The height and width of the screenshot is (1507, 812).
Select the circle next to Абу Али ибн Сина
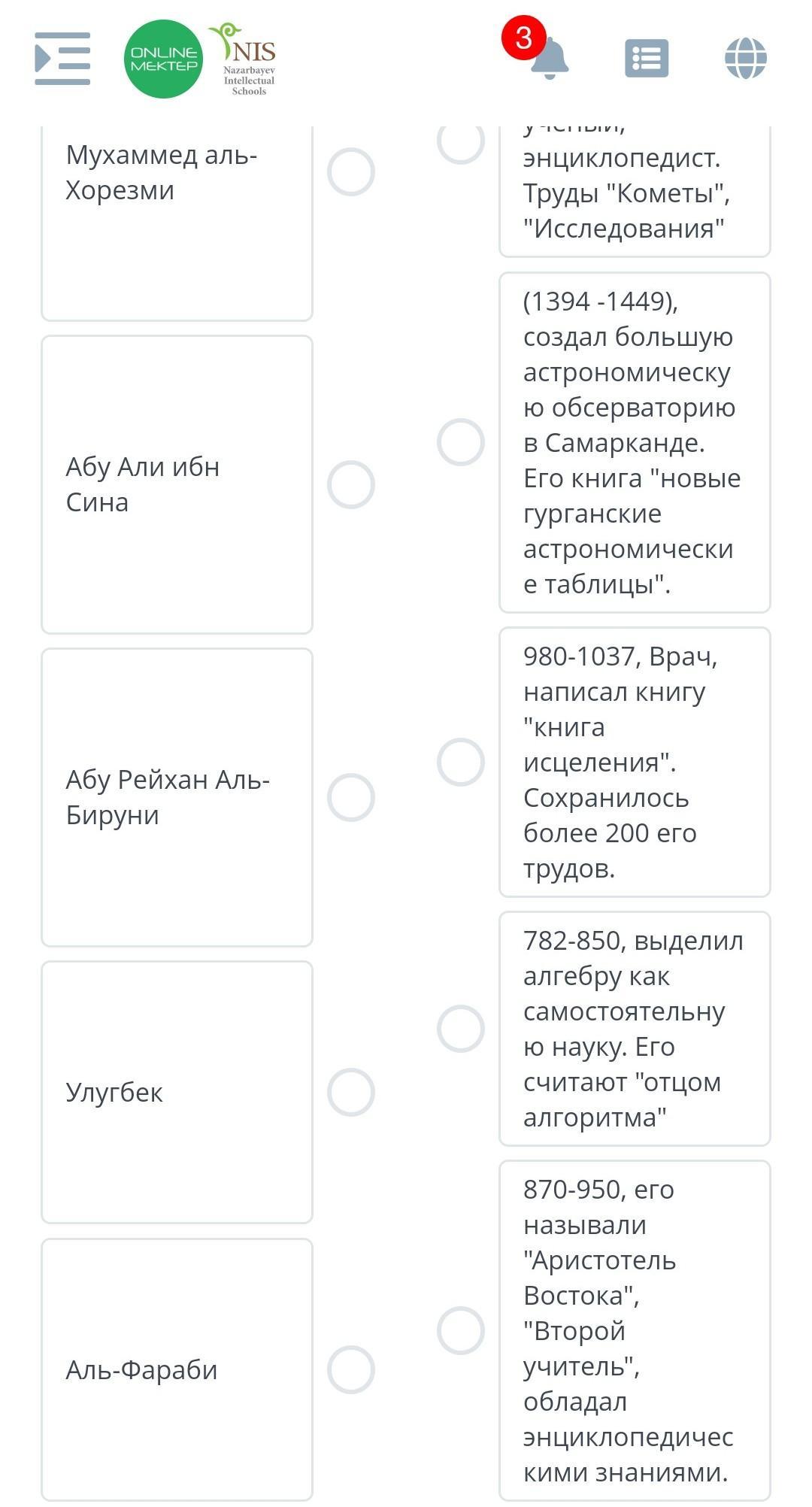351,485
